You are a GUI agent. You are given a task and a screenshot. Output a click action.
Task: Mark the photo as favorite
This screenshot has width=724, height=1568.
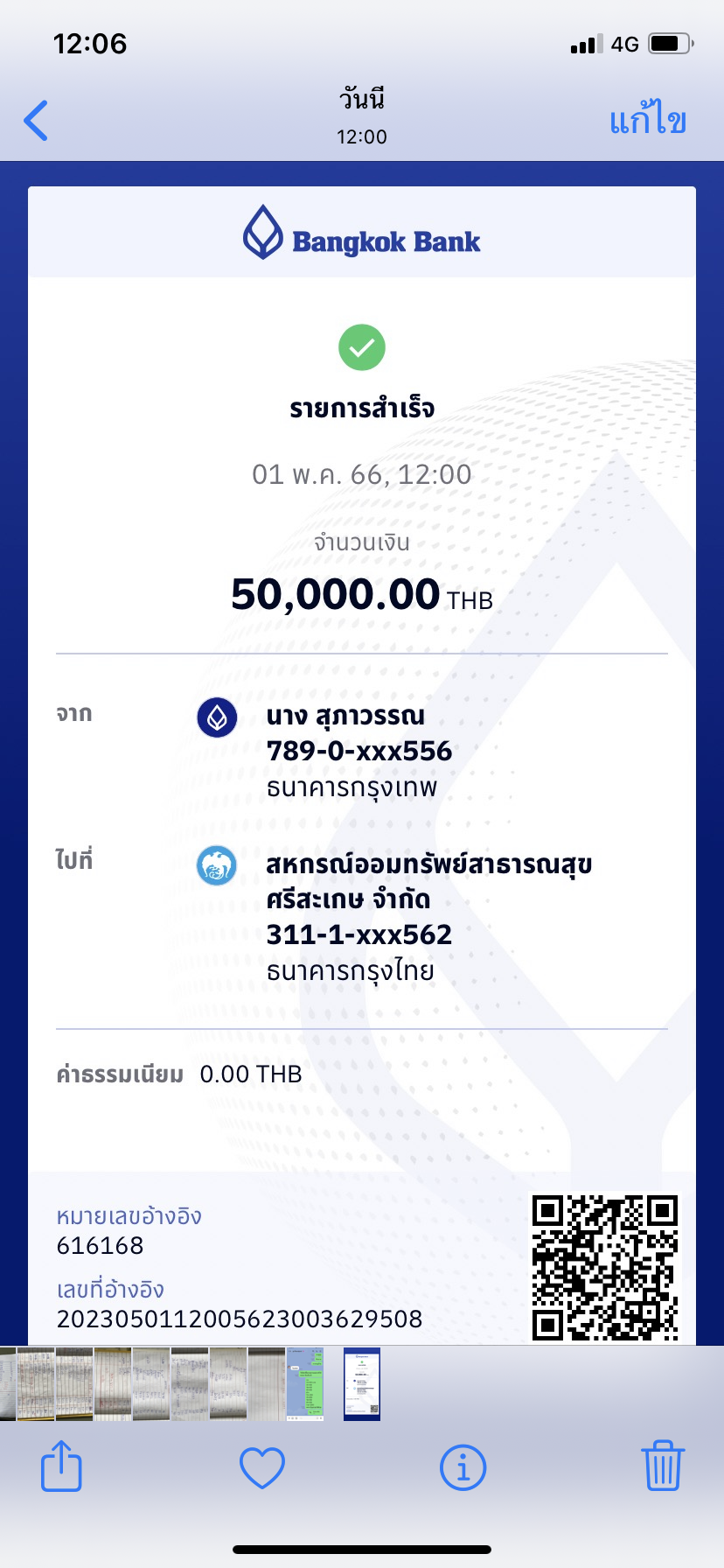(x=262, y=1467)
